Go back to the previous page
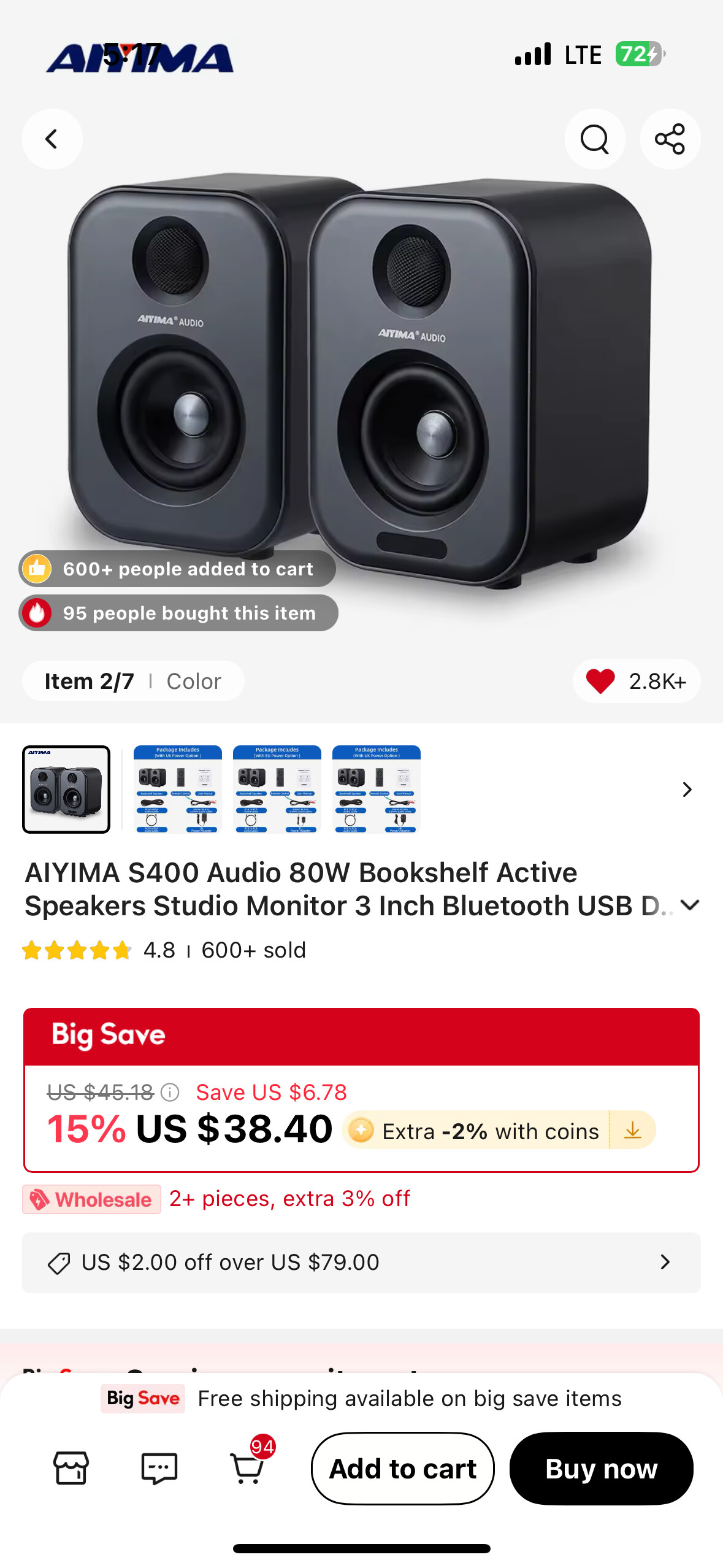This screenshot has width=723, height=1568. pyautogui.click(x=52, y=139)
